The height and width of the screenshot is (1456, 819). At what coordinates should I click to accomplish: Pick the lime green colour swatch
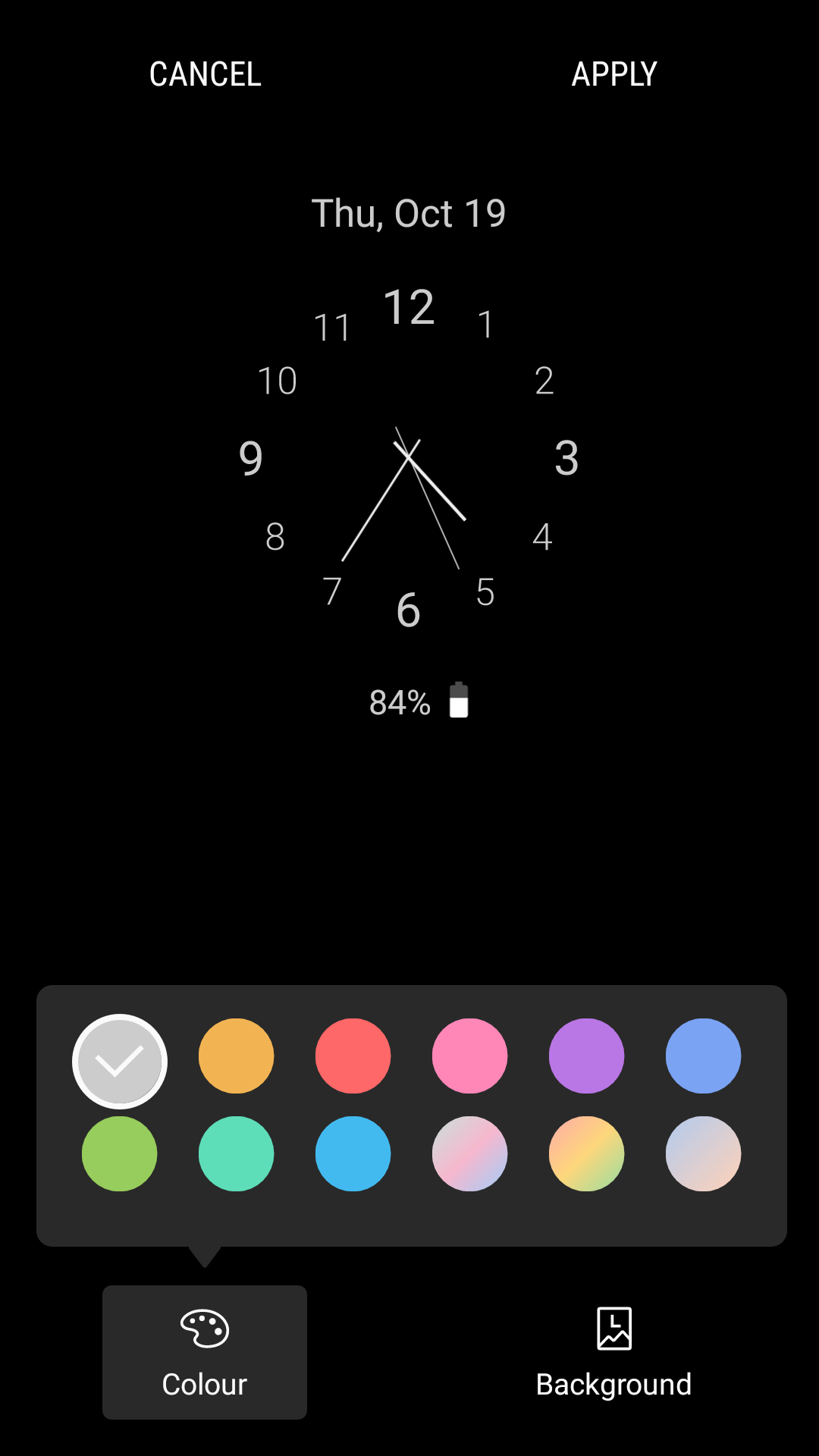pos(120,1153)
